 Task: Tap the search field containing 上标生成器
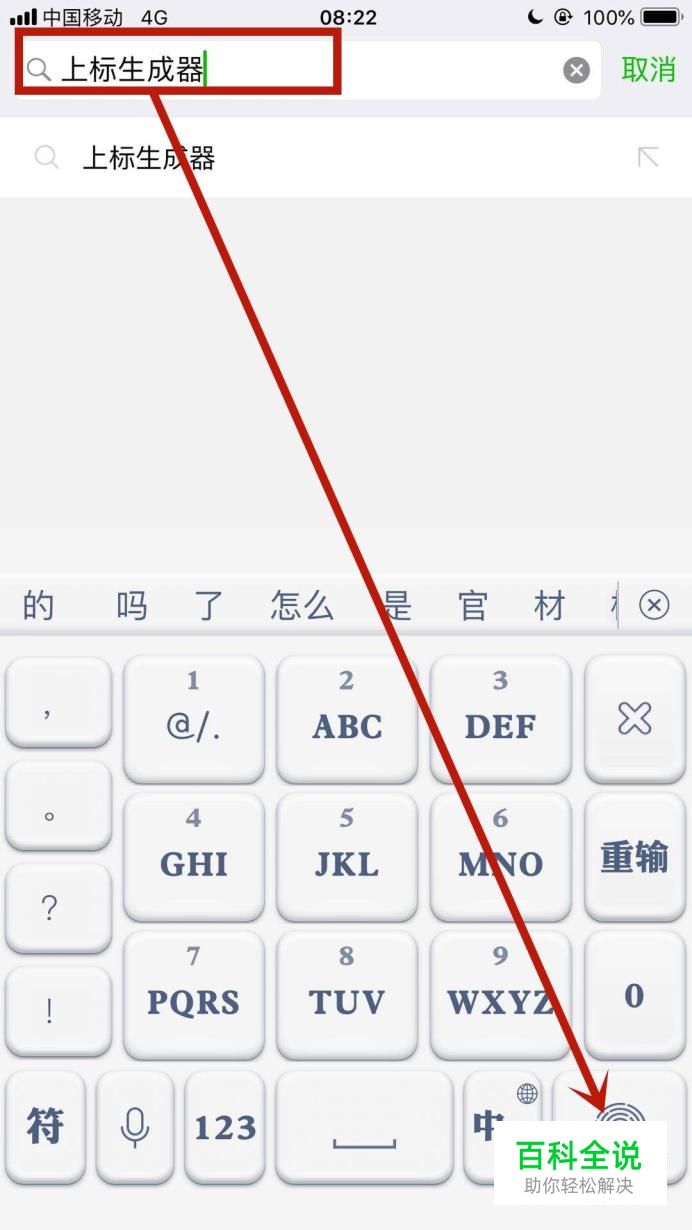300,70
